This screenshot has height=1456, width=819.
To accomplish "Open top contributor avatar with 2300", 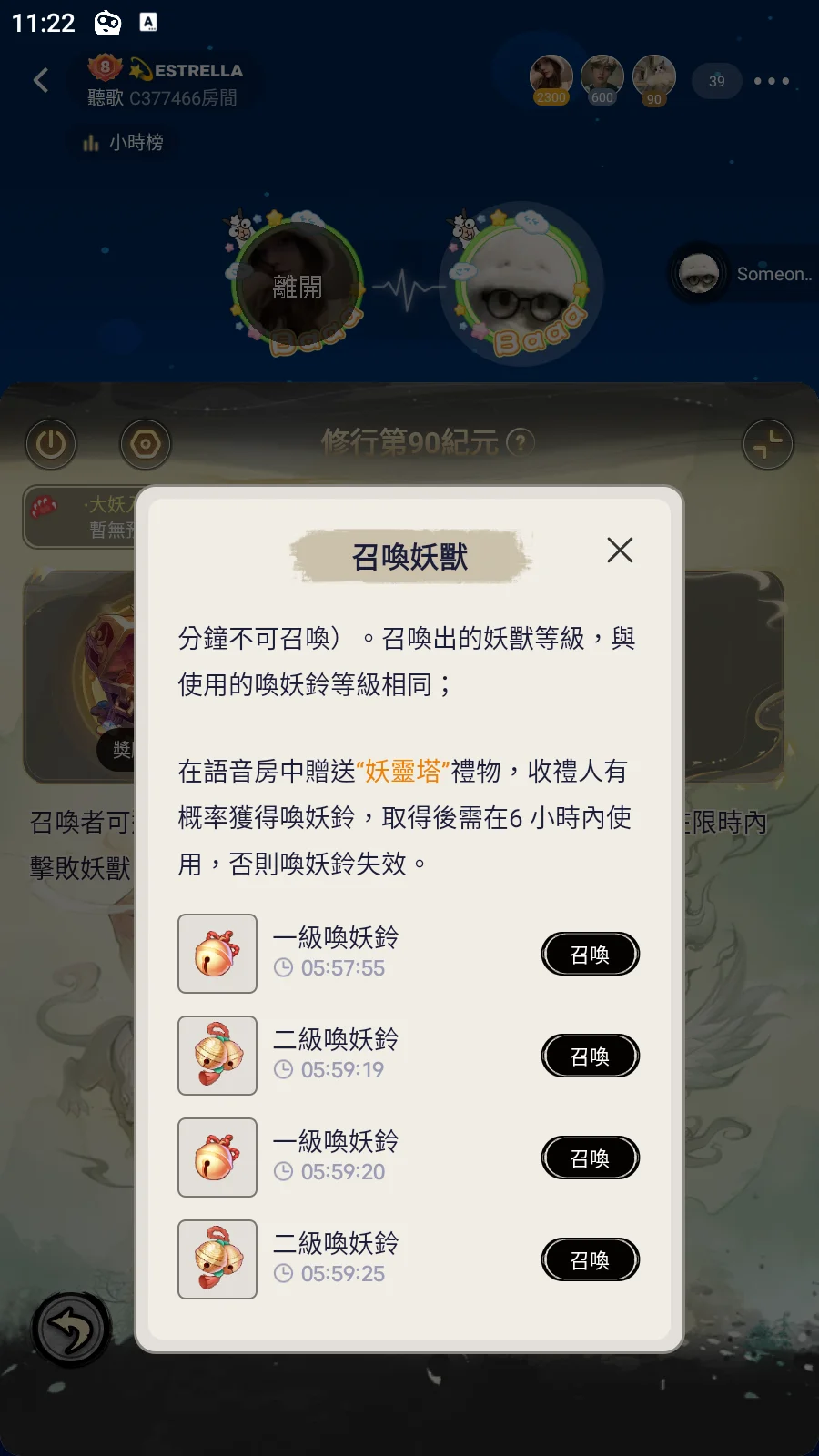I will (x=551, y=78).
